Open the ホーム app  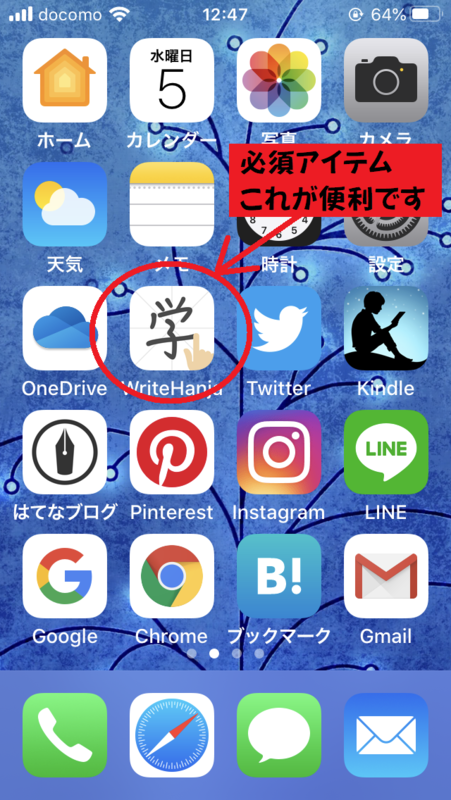click(65, 81)
